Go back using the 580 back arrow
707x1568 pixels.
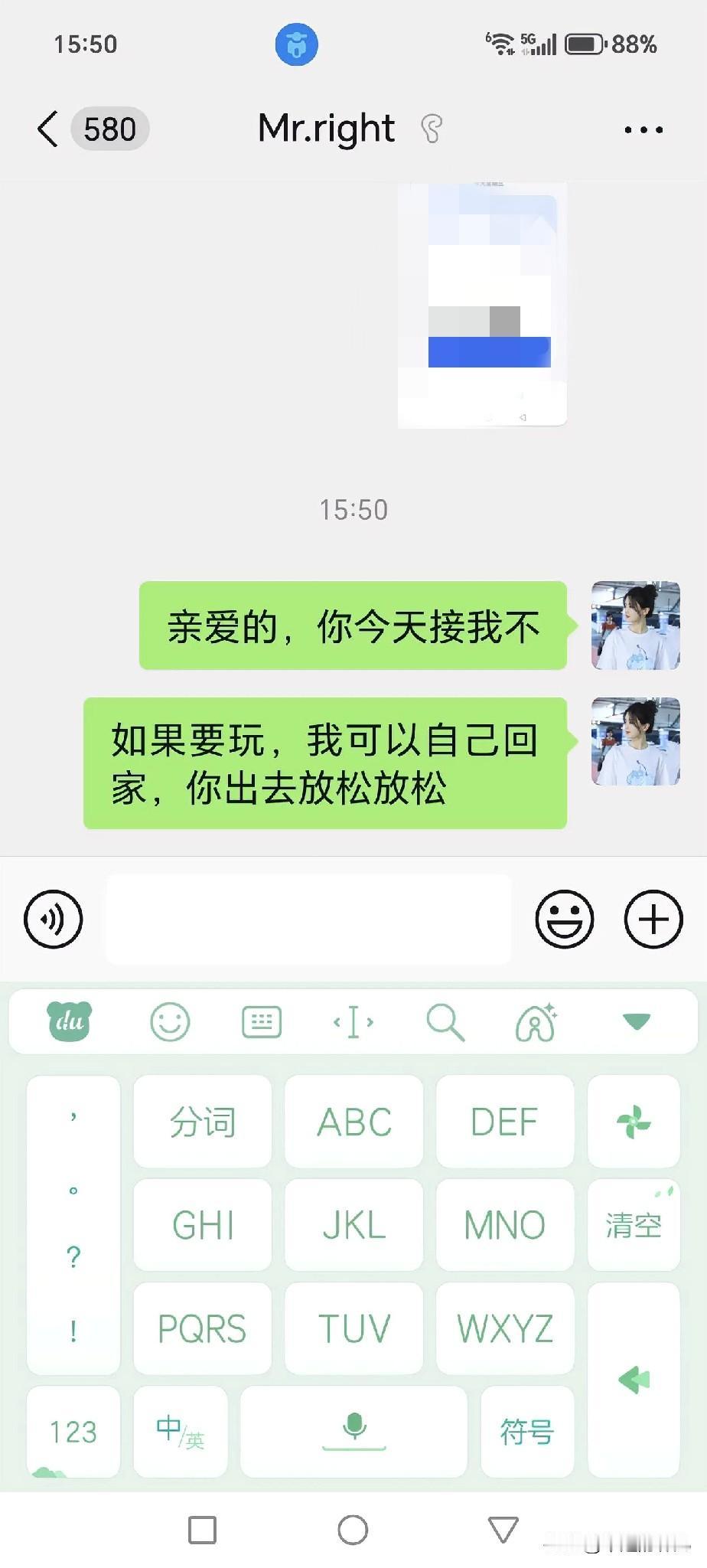(x=47, y=129)
